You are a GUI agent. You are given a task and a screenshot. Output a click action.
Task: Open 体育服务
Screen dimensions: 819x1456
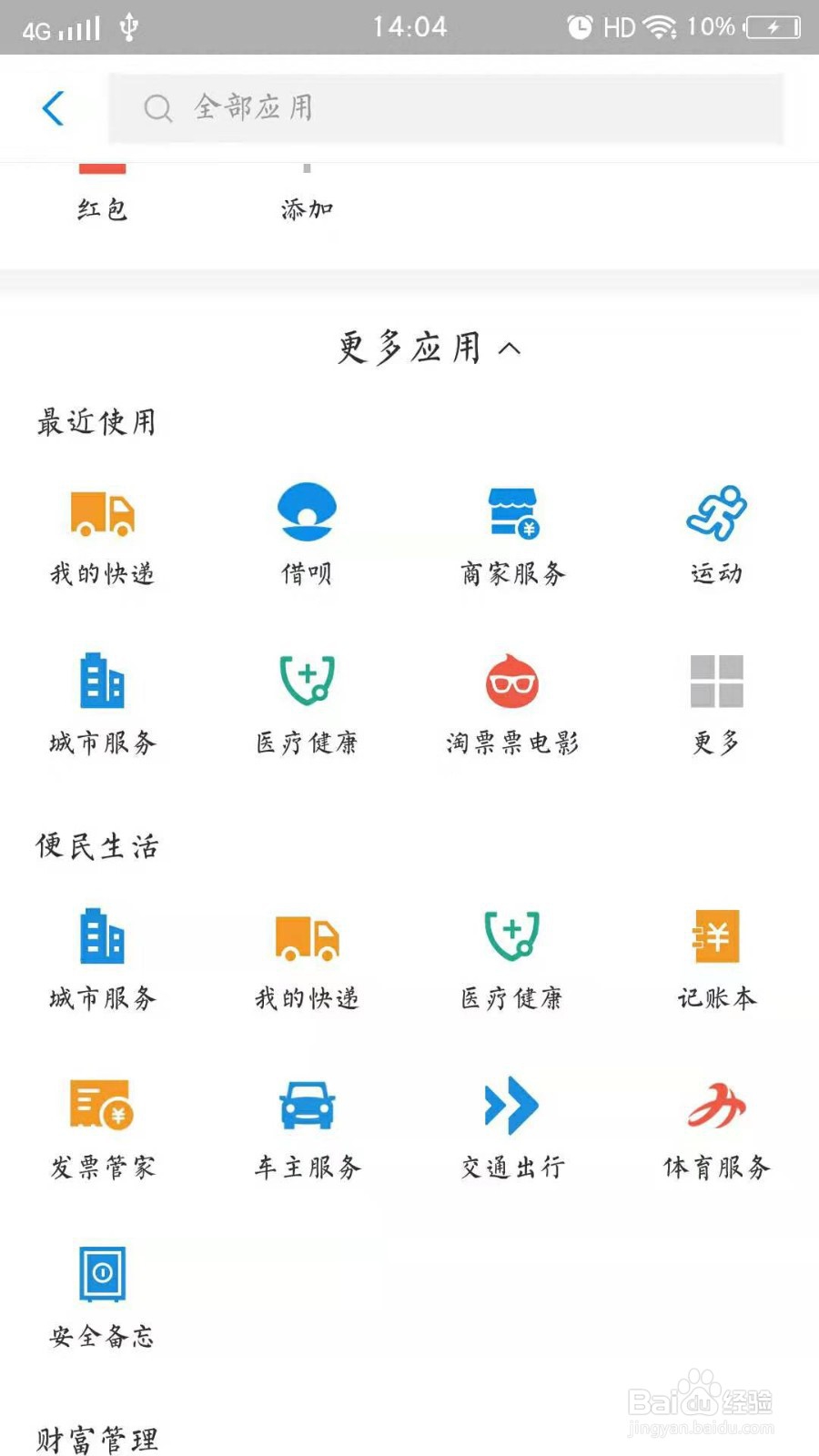[717, 1128]
